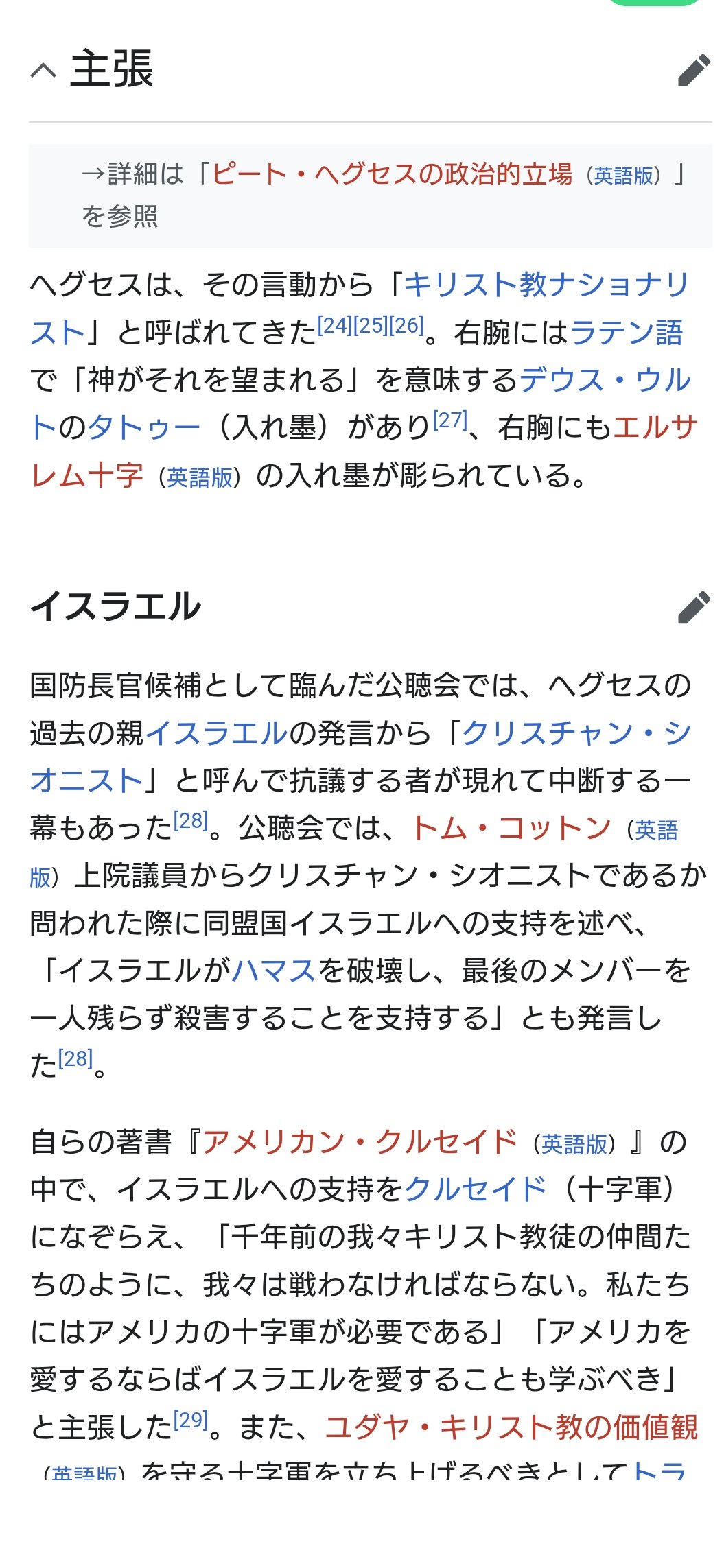Image resolution: width=724 pixels, height=1568 pixels.
Task: Jump to footnote 29
Action: (190, 1420)
